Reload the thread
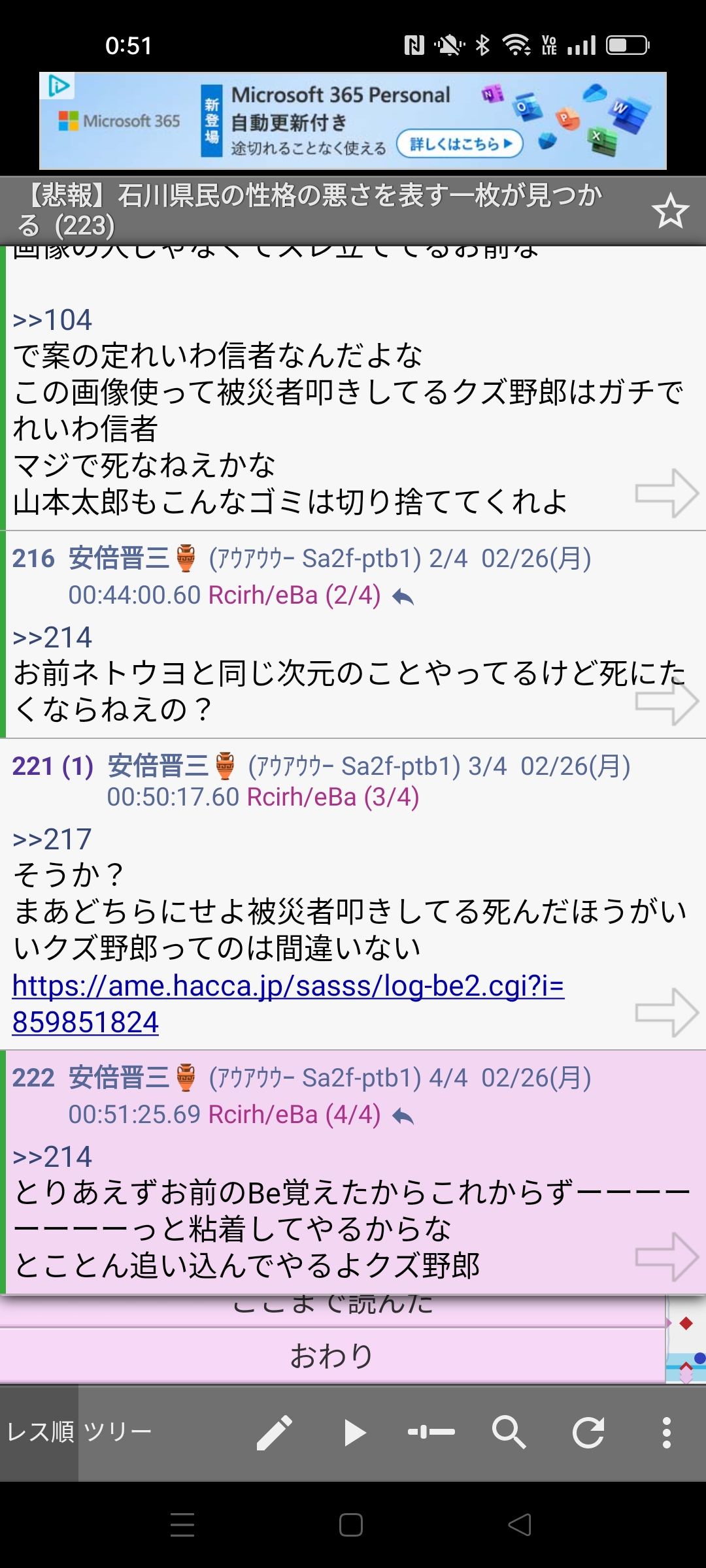 [x=588, y=1433]
